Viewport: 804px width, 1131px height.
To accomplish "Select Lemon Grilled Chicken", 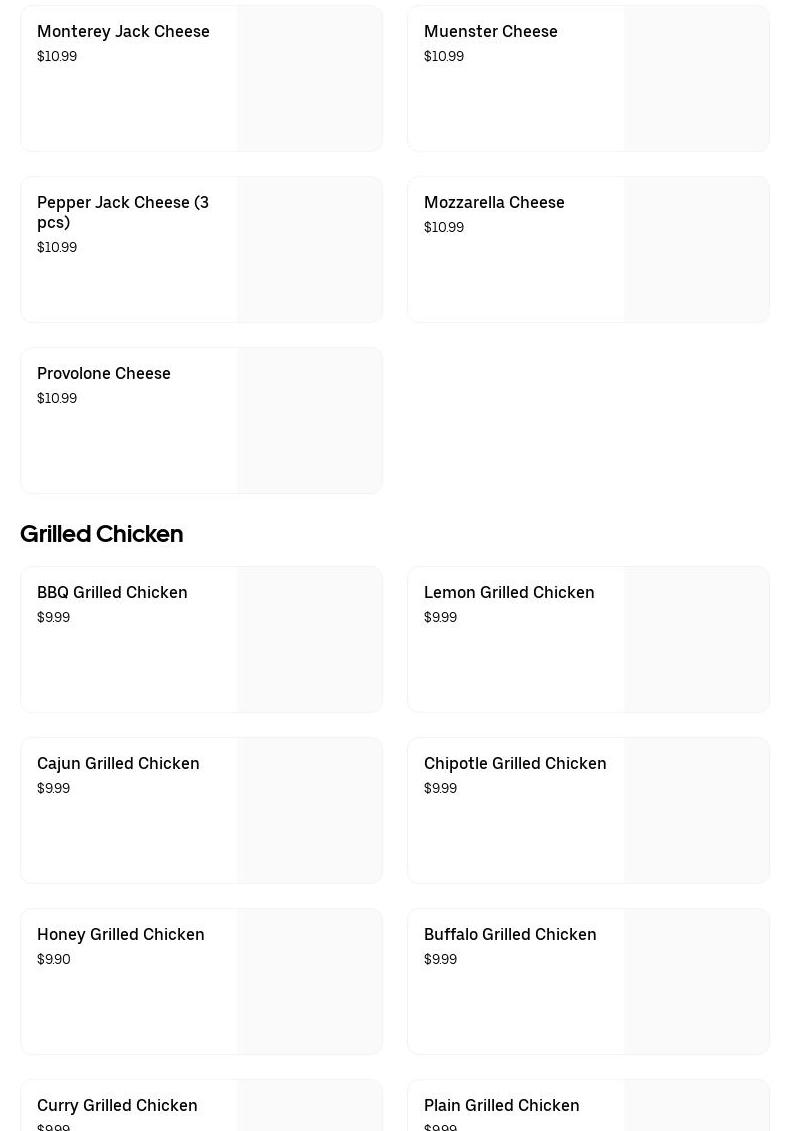I will (x=588, y=640).
